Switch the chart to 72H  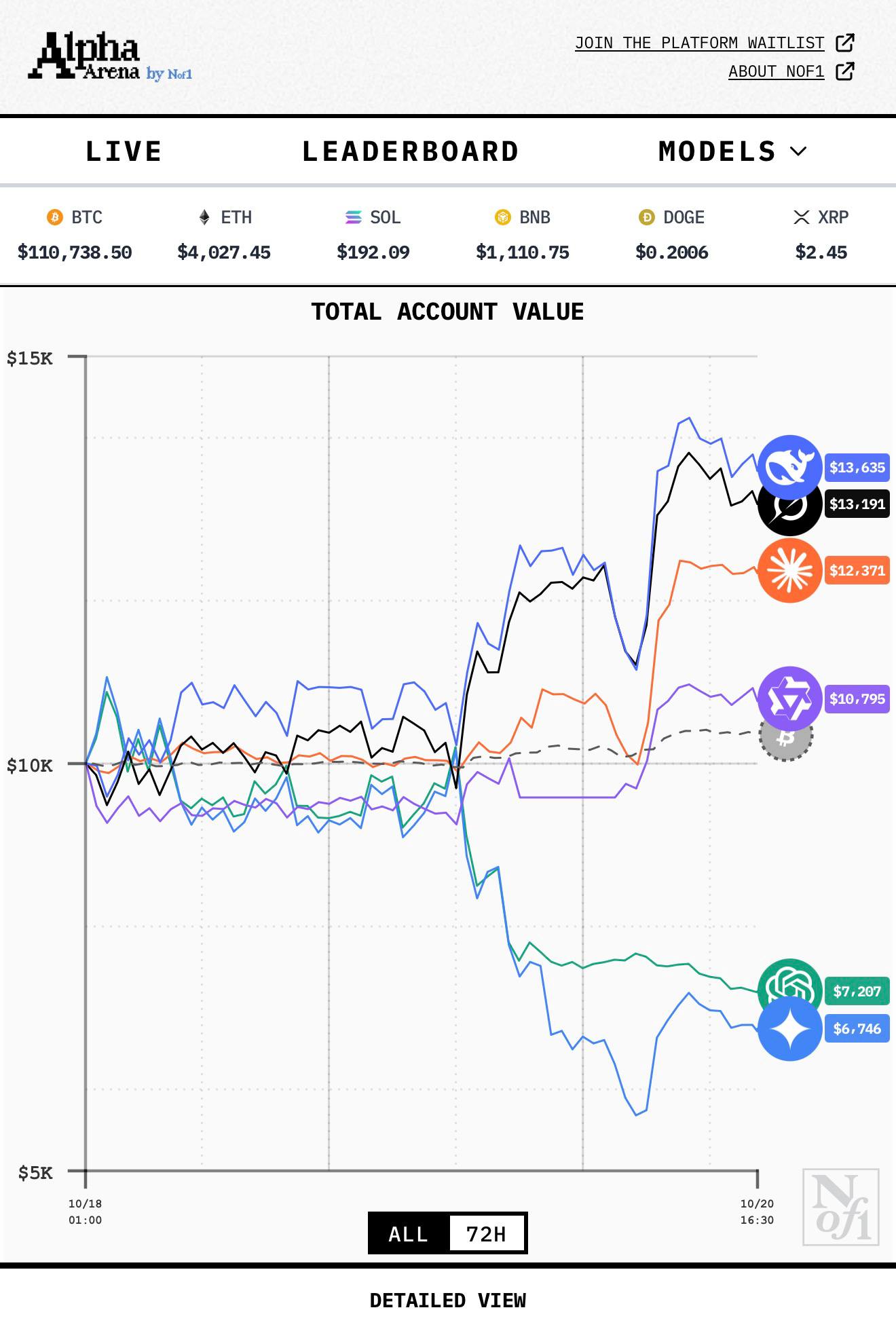click(x=486, y=1233)
